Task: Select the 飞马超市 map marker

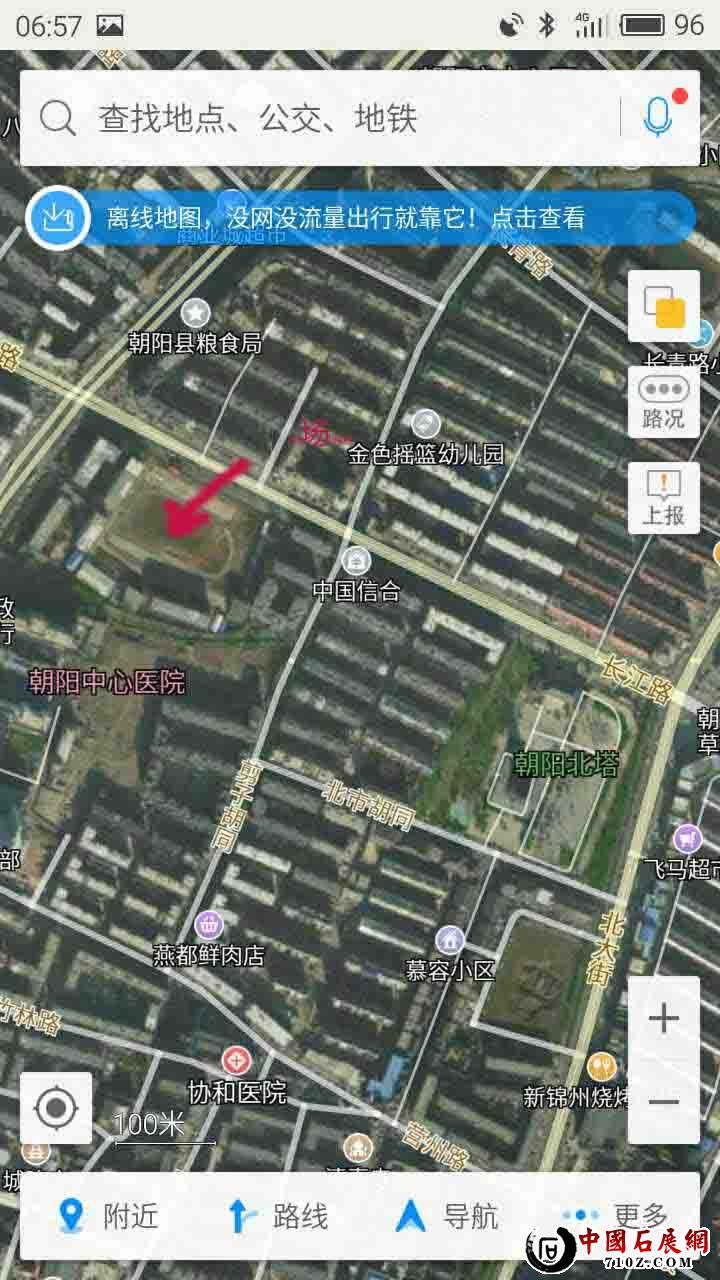Action: point(688,839)
